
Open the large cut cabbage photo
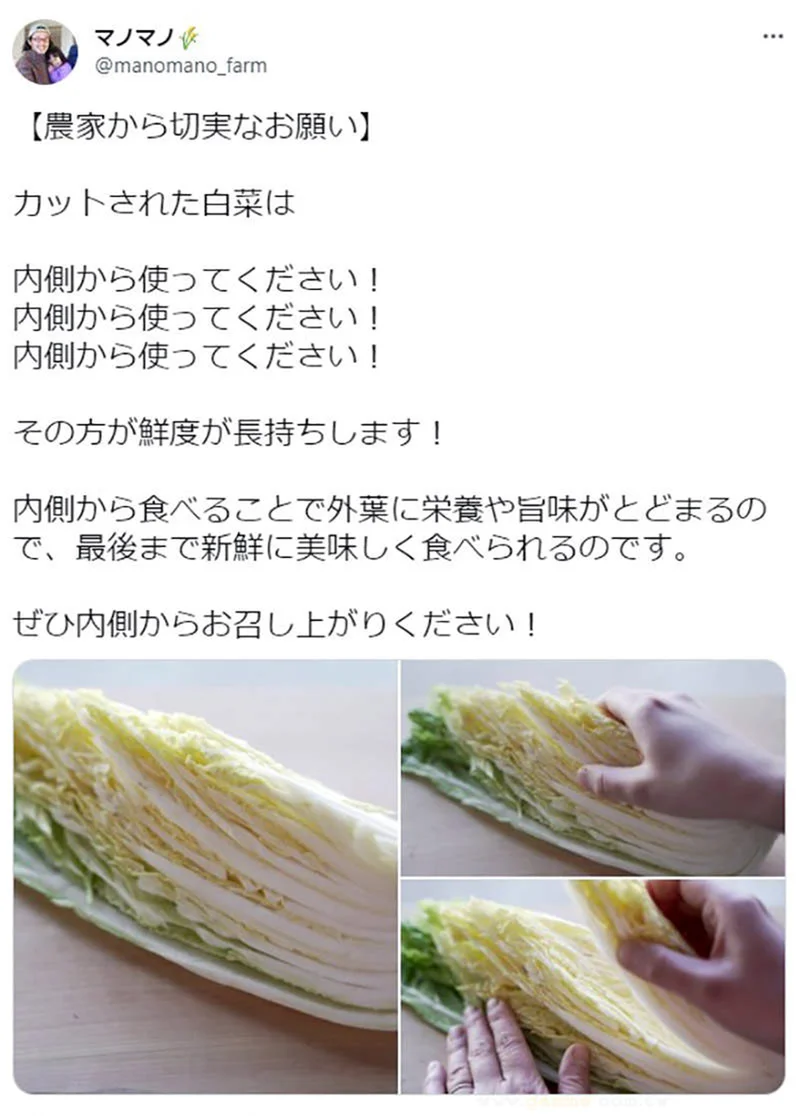click(x=206, y=876)
